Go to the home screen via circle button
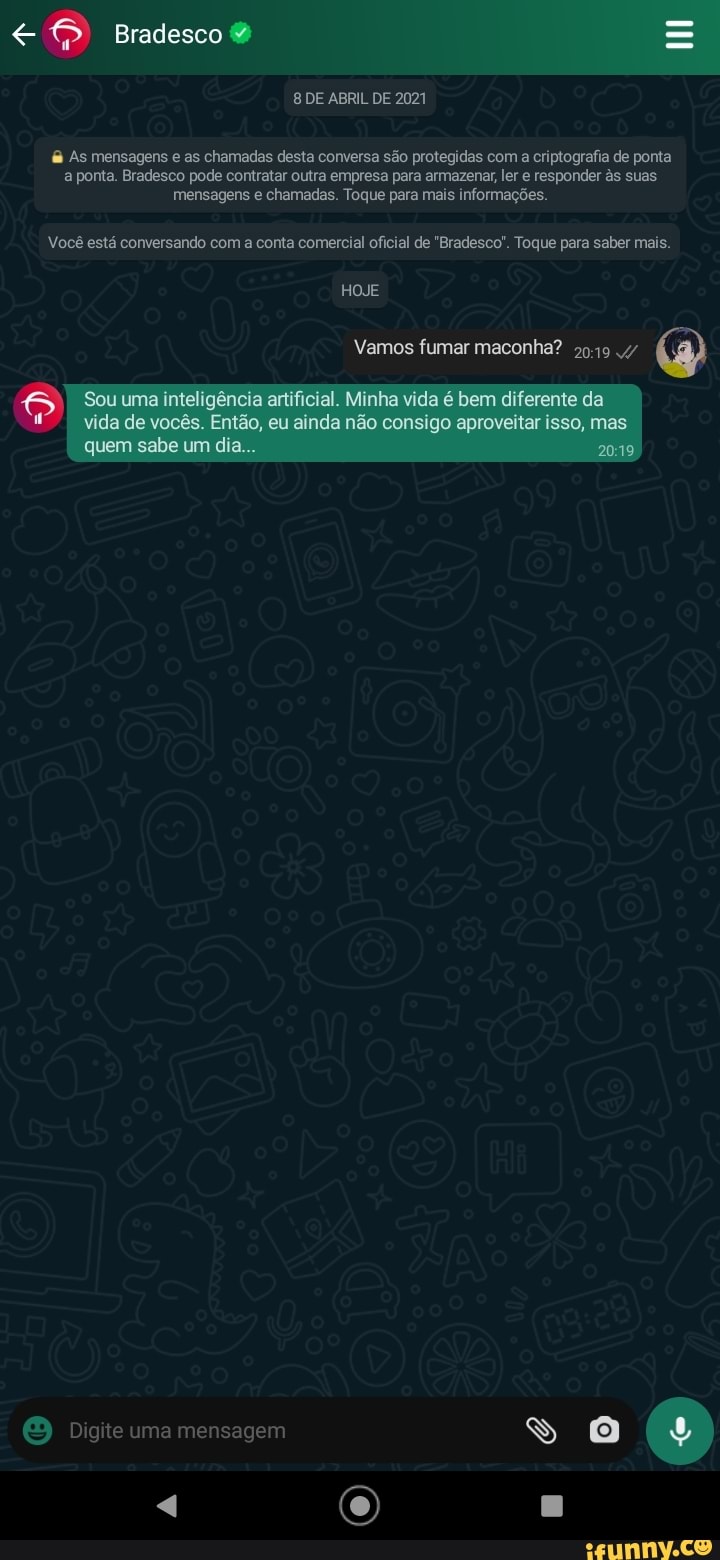 pos(360,1505)
